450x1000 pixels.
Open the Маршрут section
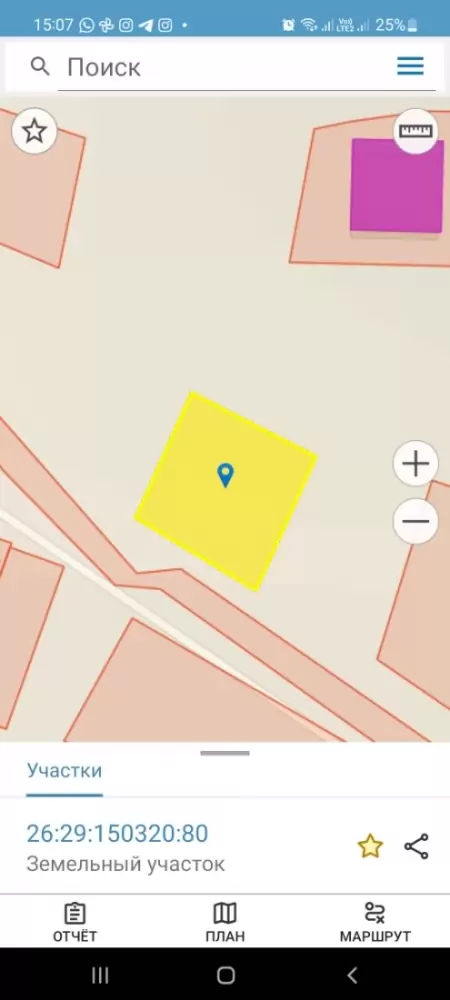coord(375,922)
